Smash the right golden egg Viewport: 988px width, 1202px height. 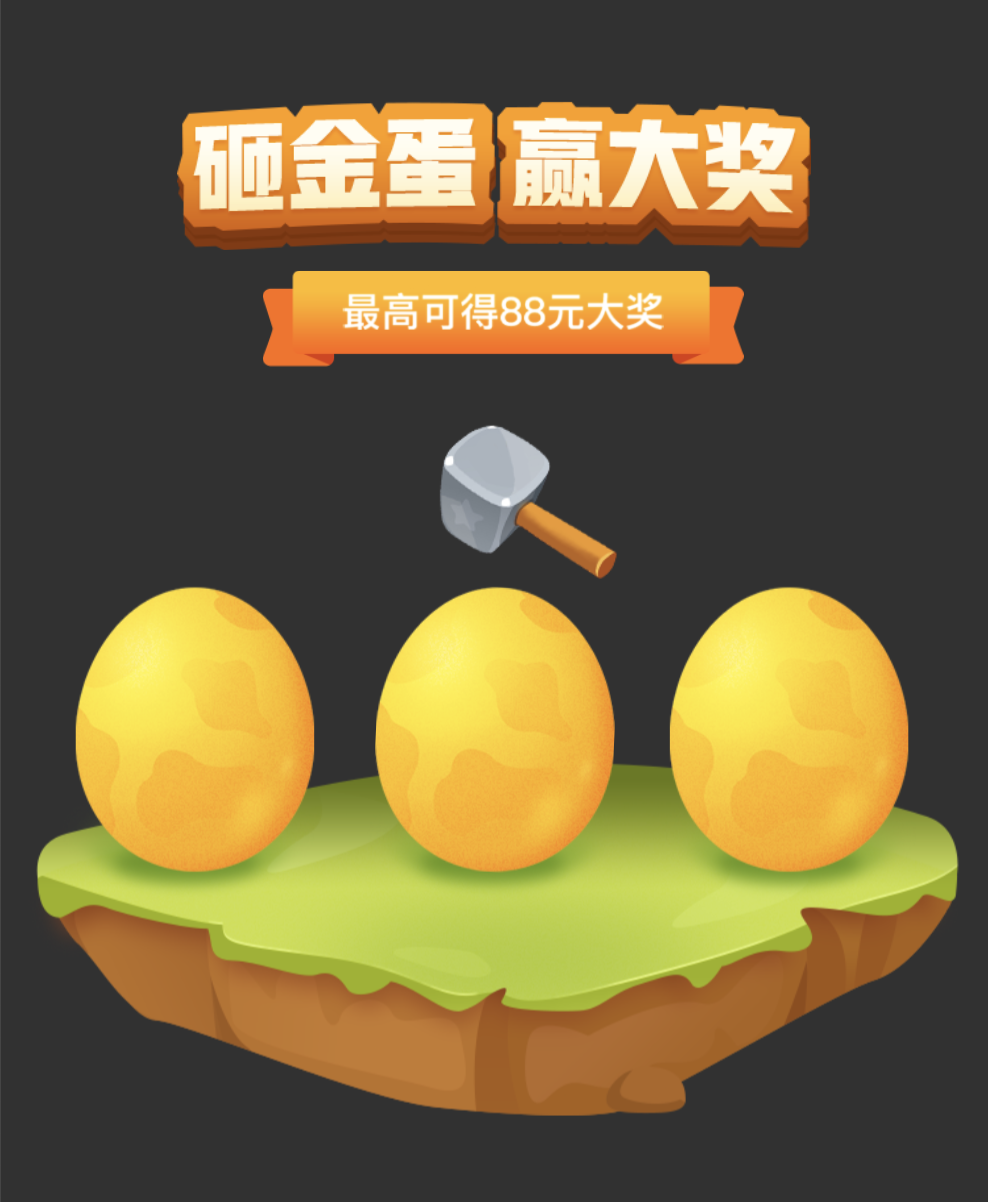tap(789, 730)
